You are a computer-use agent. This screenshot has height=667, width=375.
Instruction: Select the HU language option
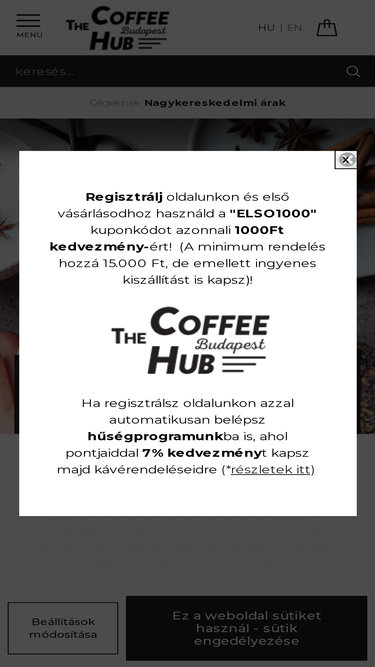(x=267, y=28)
